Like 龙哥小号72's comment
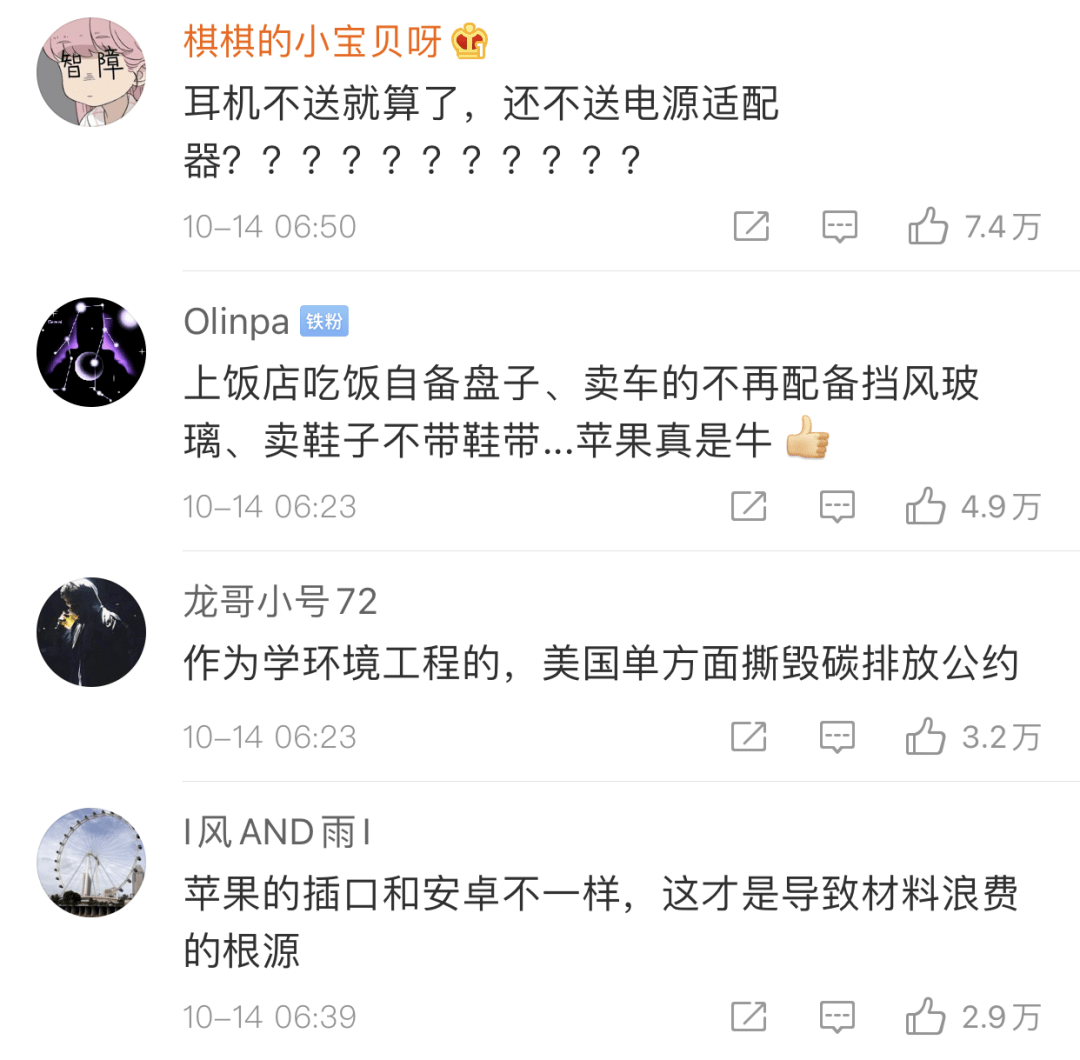This screenshot has width=1080, height=1060. click(x=926, y=737)
